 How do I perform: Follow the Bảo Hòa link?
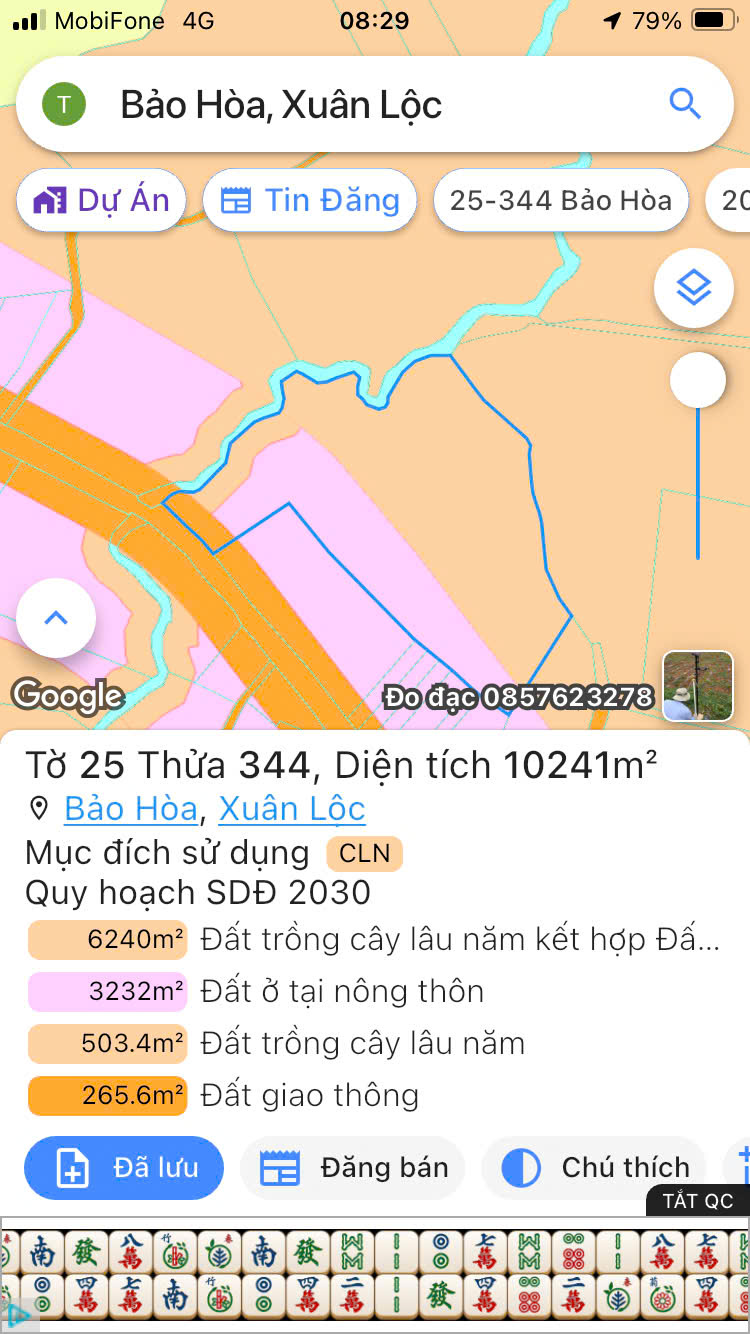tap(131, 808)
